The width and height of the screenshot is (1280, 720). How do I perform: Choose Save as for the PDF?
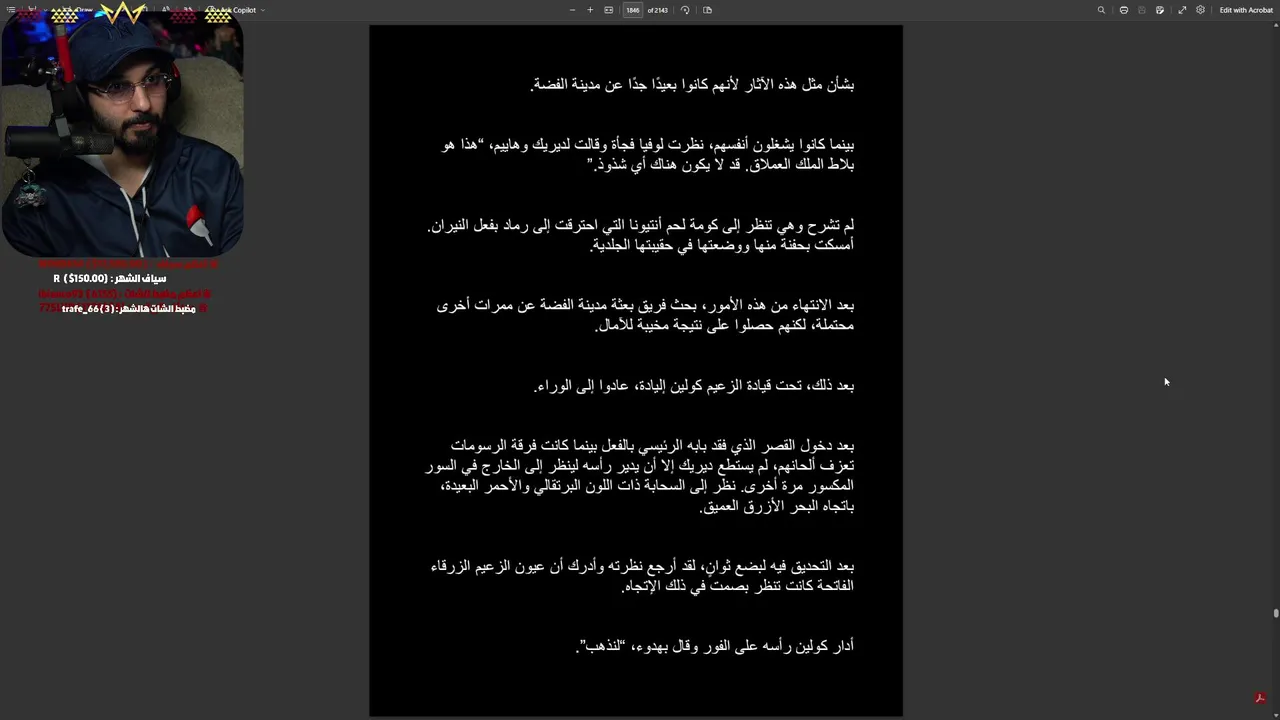tap(1160, 10)
